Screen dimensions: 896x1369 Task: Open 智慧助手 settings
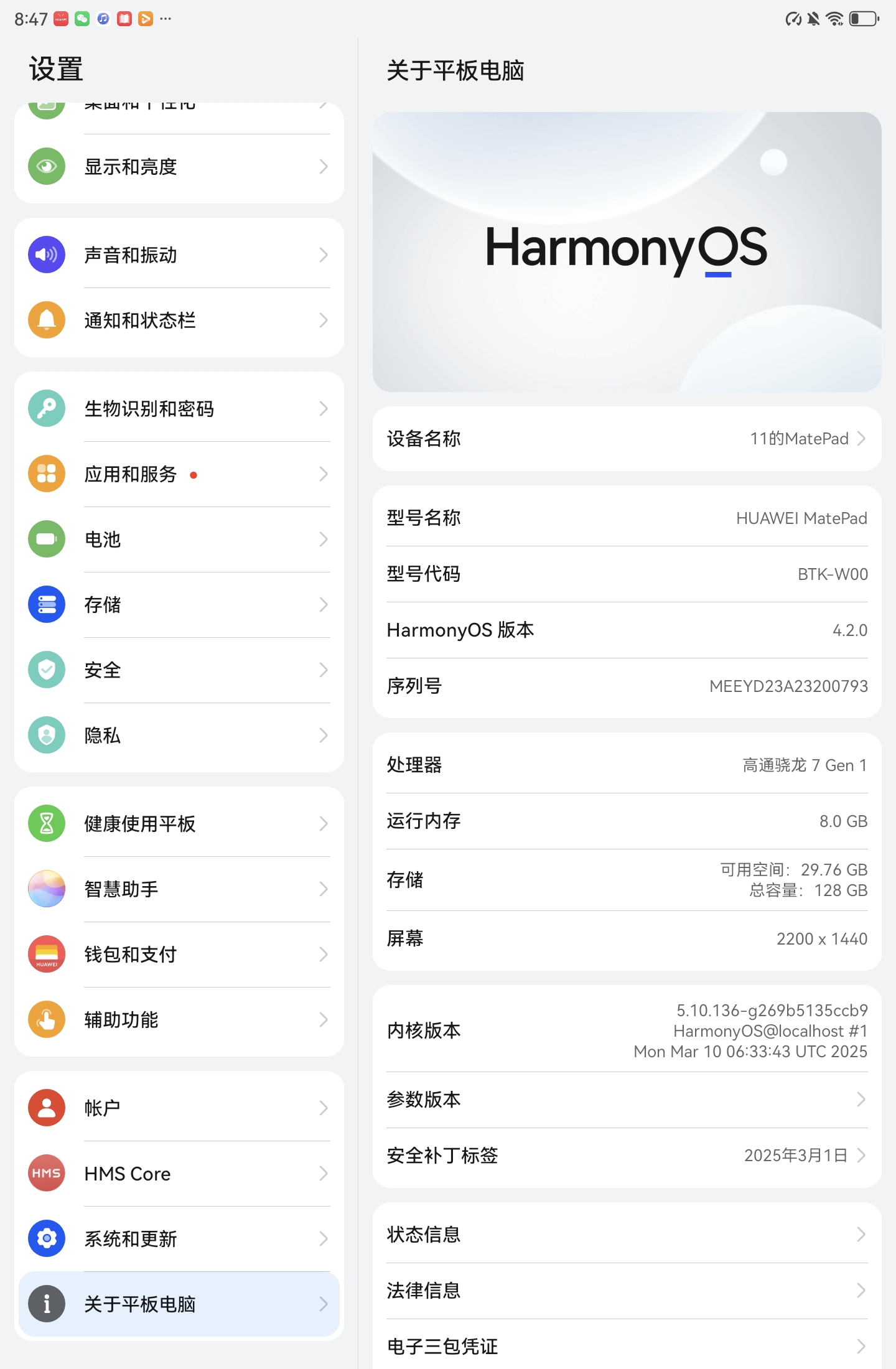(179, 889)
